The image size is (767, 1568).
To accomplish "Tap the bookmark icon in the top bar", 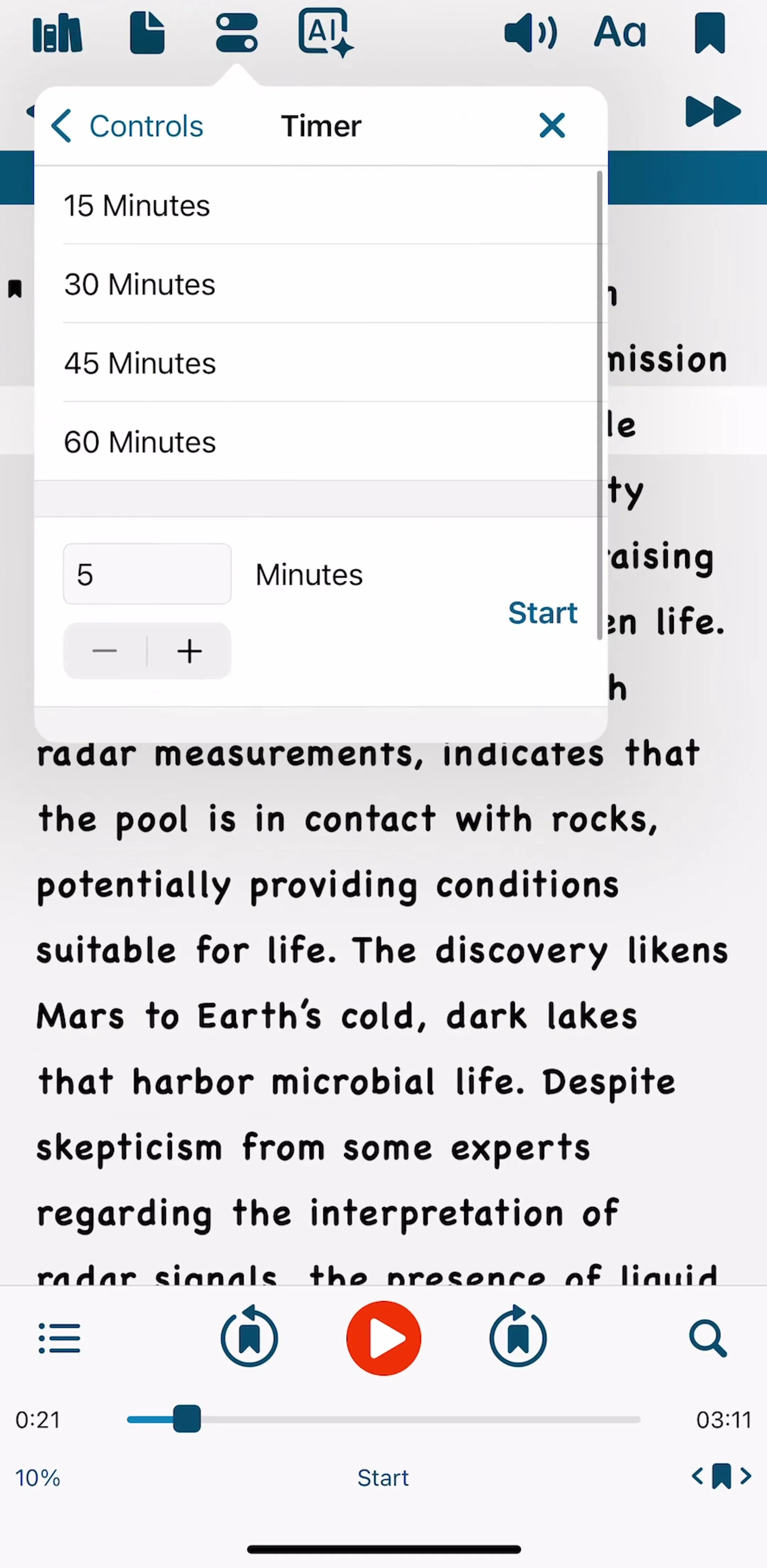I will click(710, 33).
